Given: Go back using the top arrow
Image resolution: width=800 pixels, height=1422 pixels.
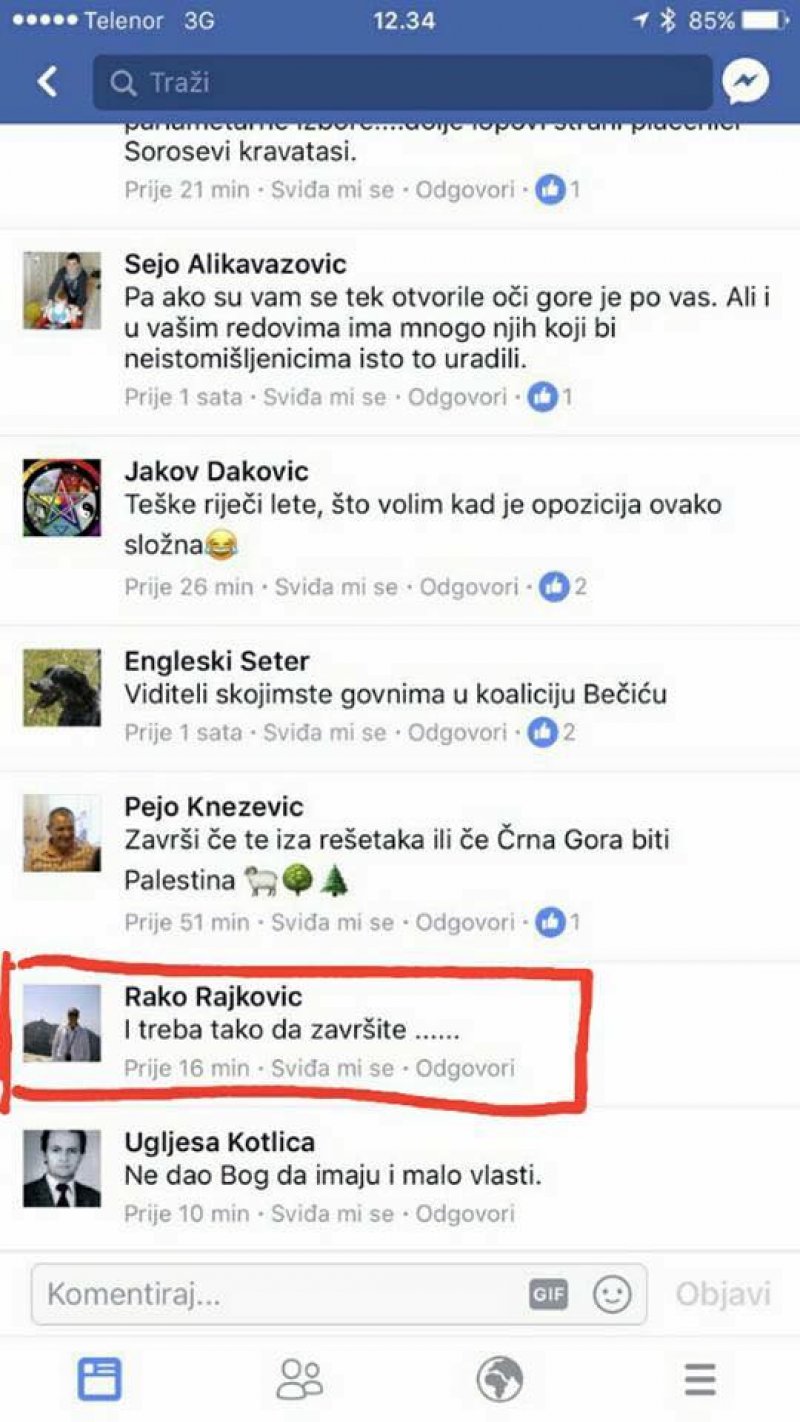Looking at the screenshot, I should point(47,82).
